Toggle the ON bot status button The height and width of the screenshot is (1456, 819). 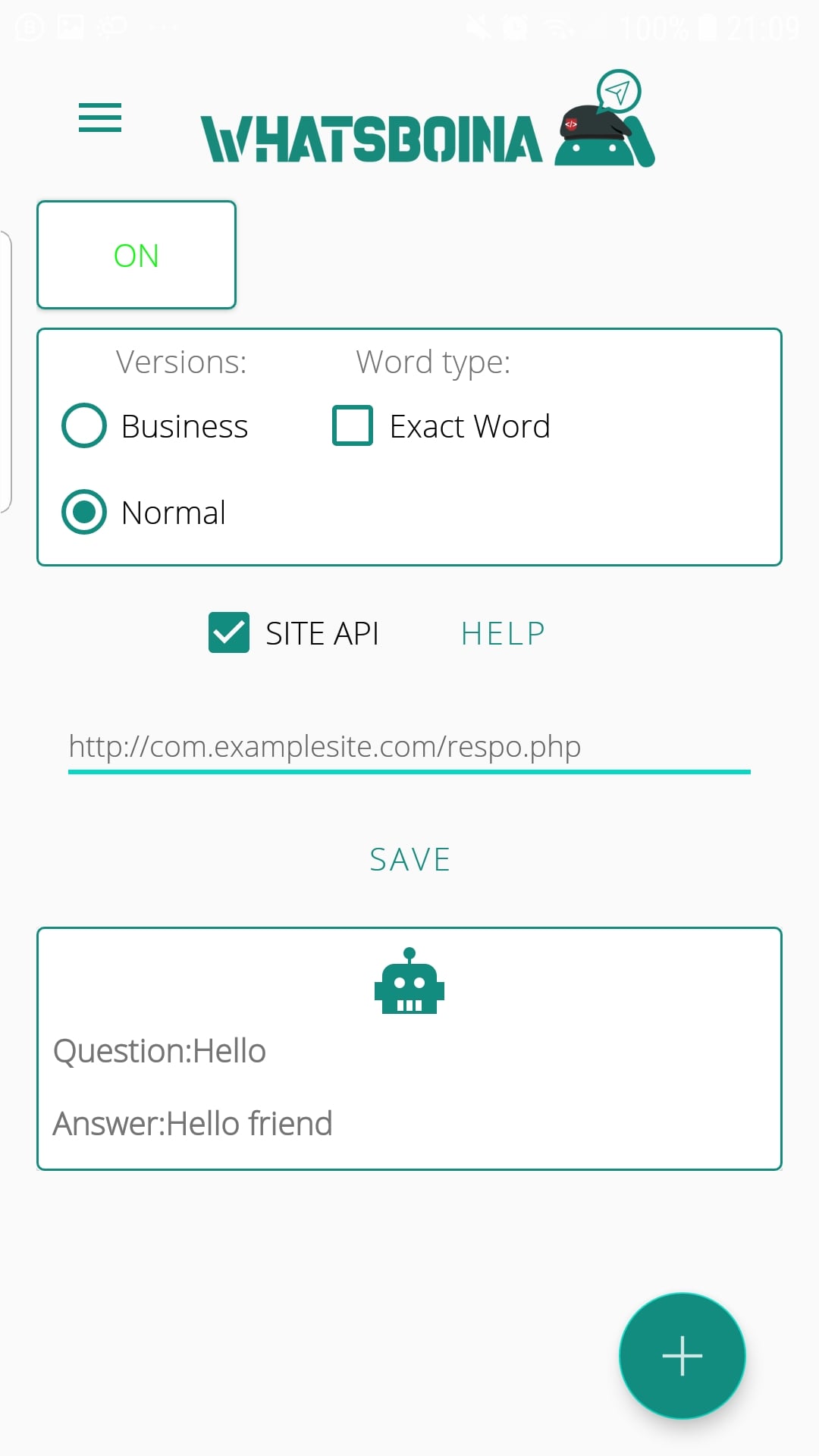point(136,256)
